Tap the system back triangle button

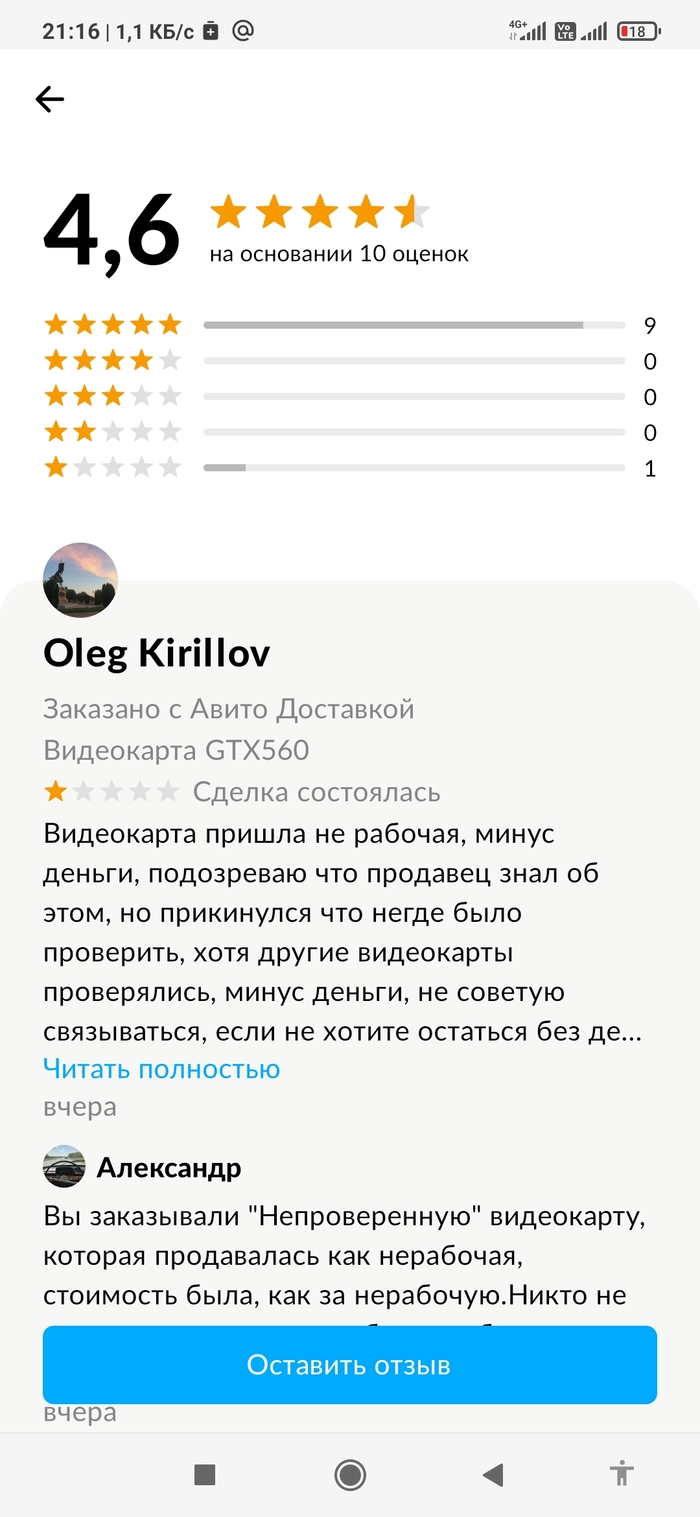point(492,1474)
